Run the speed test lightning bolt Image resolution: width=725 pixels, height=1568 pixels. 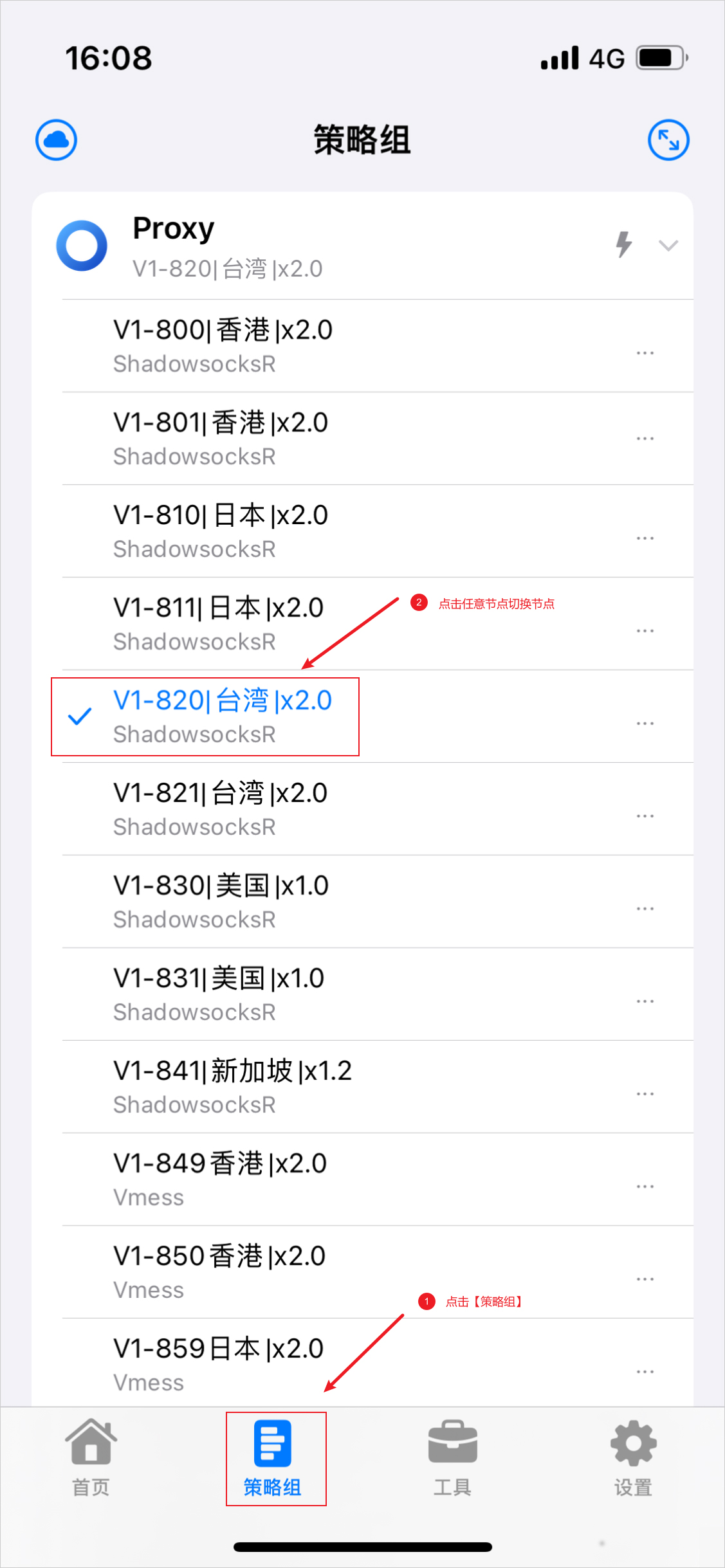[623, 244]
